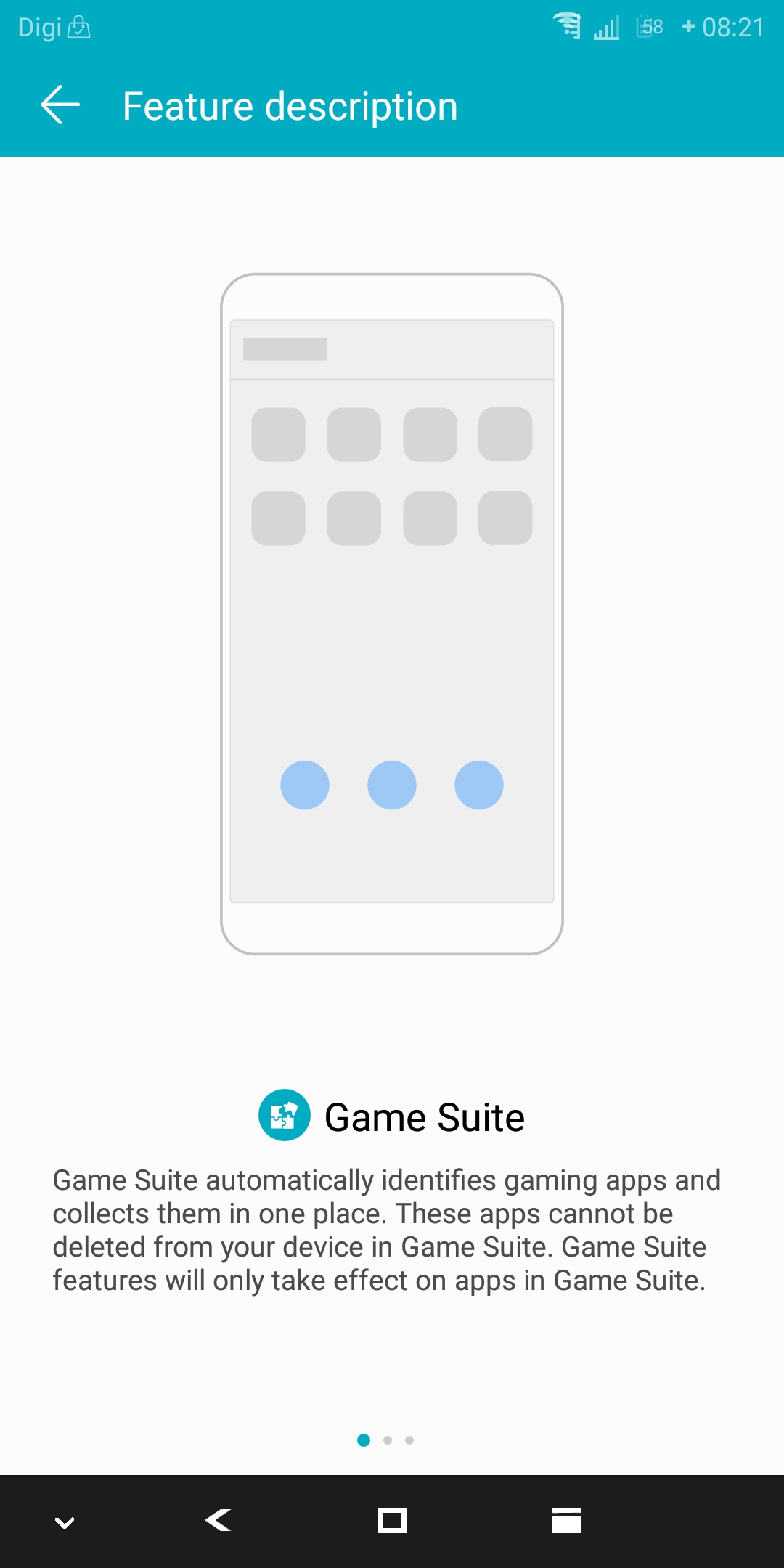
Task: Select the third page indicator dot
Action: (410, 1440)
